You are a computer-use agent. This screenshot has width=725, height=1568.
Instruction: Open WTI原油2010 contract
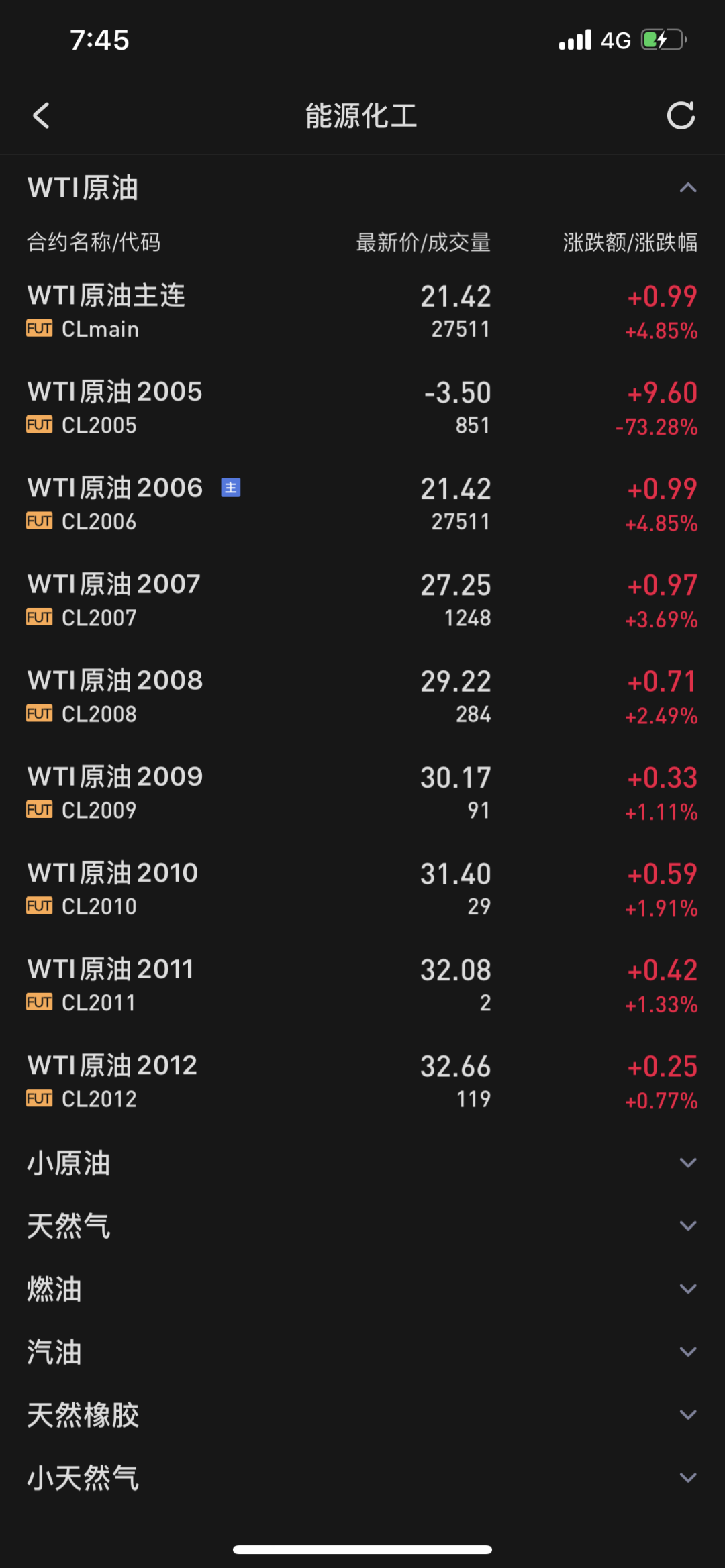coord(362,889)
